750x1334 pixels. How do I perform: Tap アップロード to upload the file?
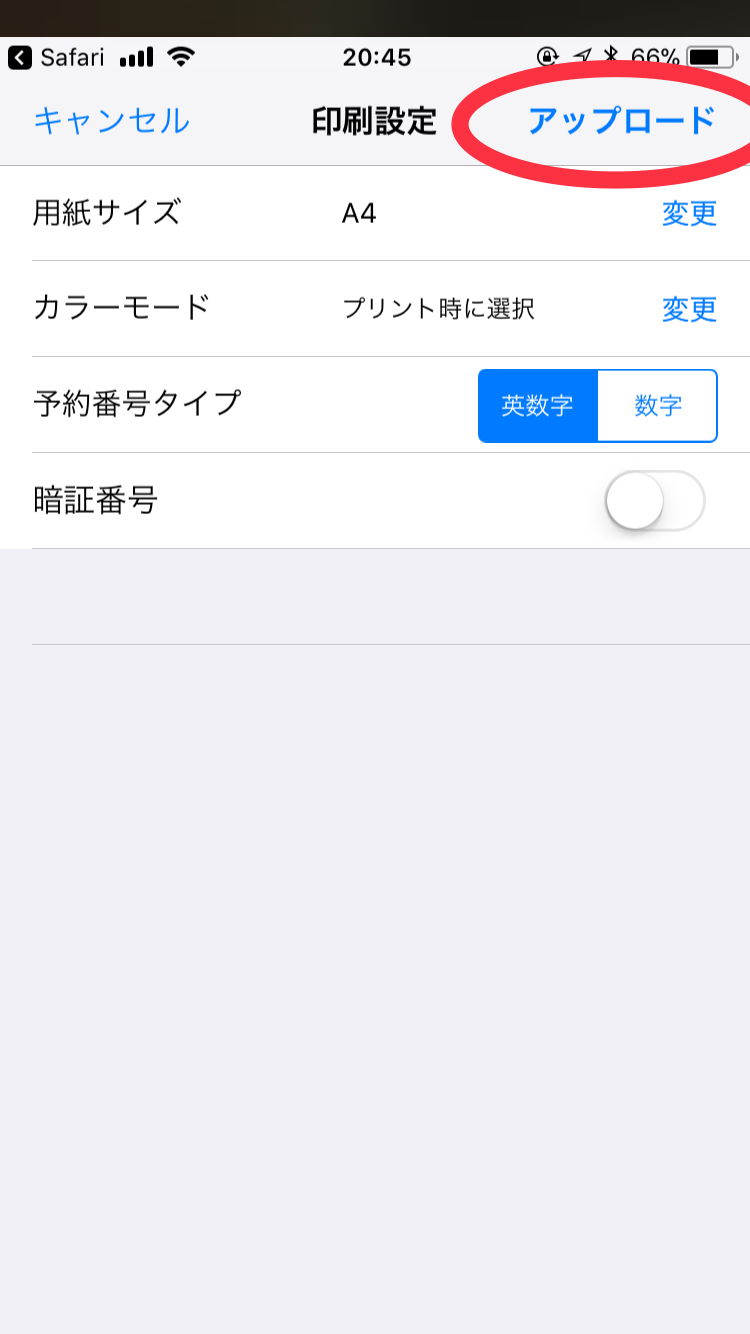coord(622,121)
